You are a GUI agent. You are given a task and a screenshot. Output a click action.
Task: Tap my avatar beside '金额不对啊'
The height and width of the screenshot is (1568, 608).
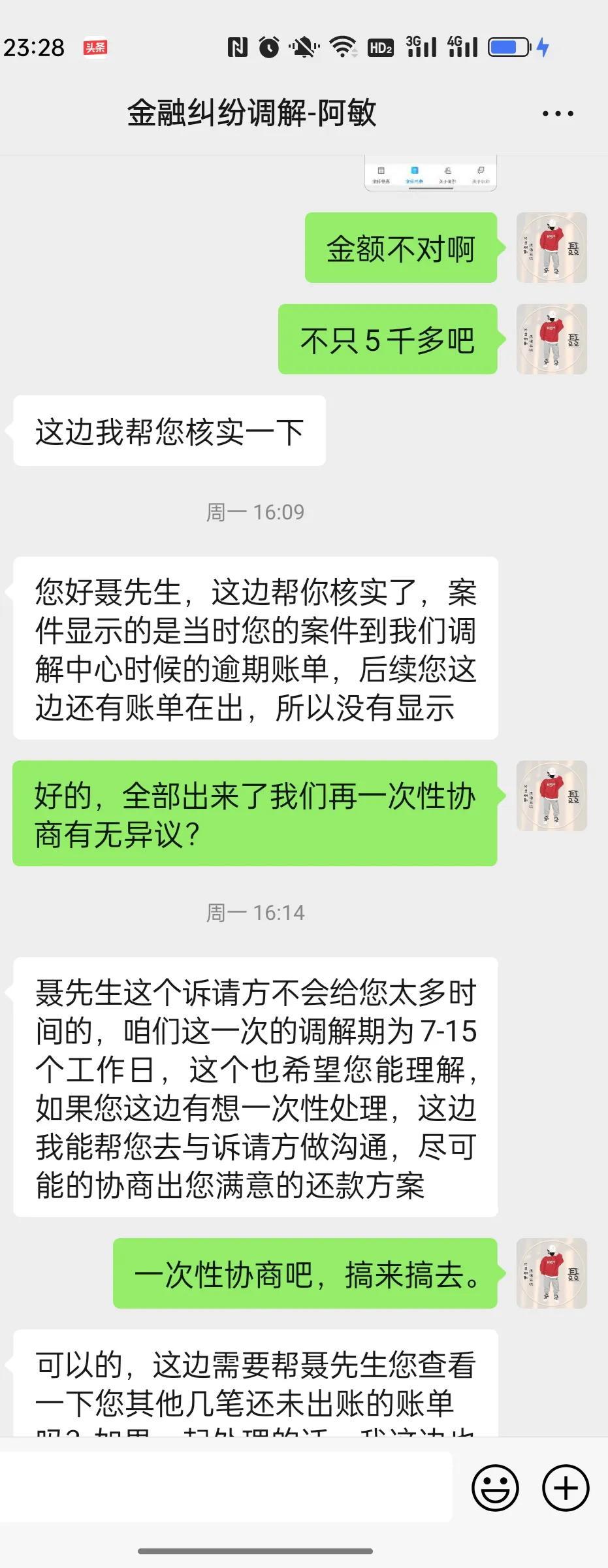(x=551, y=248)
